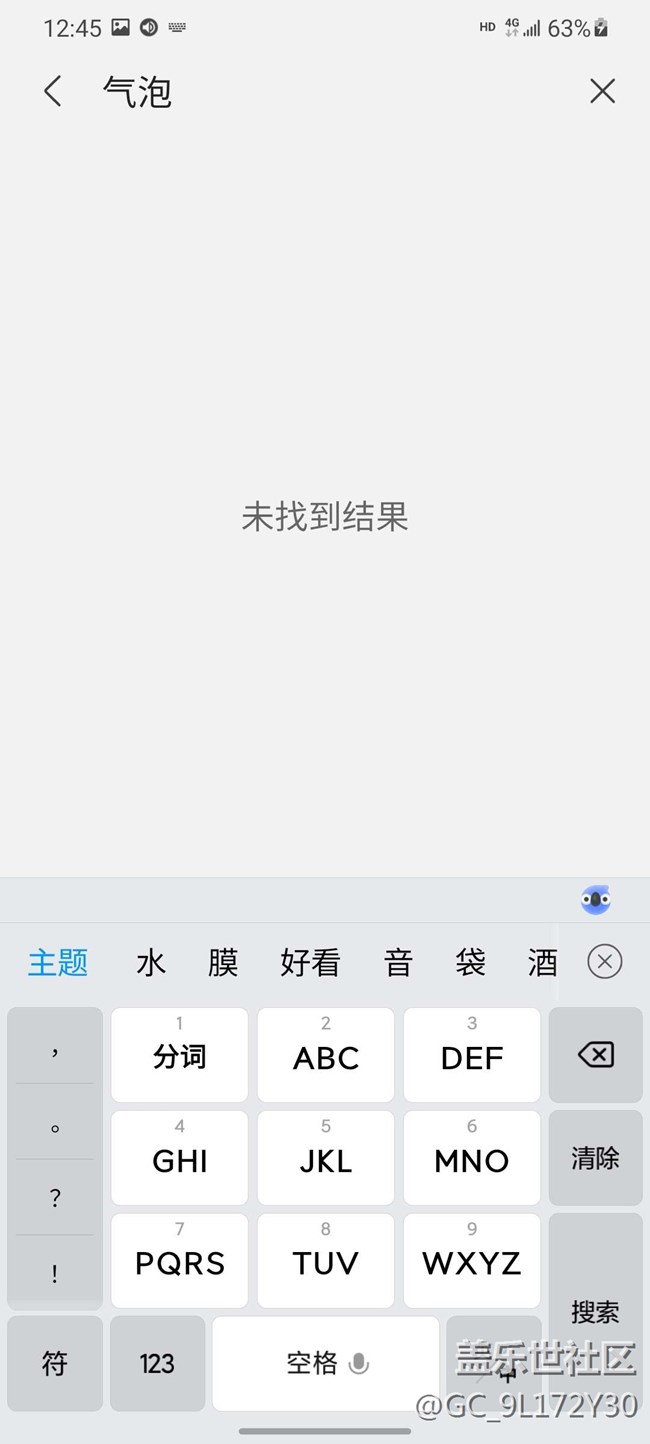Switch to the 123 number keyboard

pos(157,1363)
